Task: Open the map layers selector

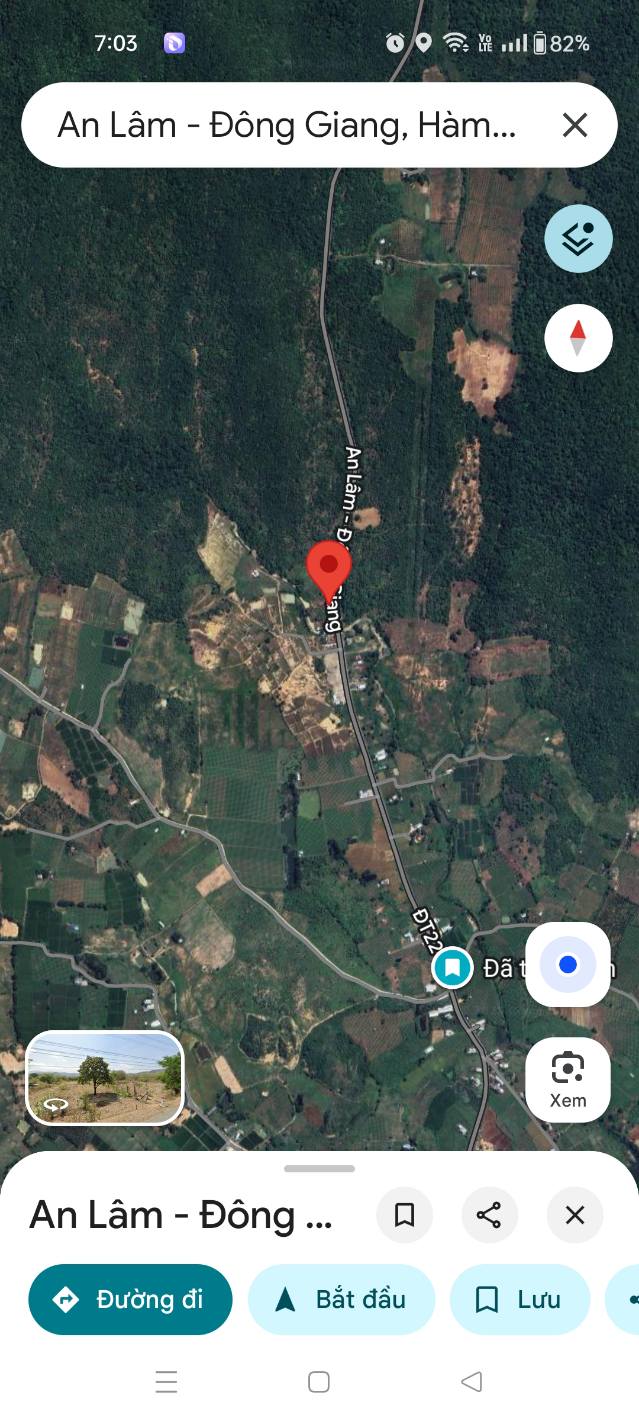Action: click(578, 239)
